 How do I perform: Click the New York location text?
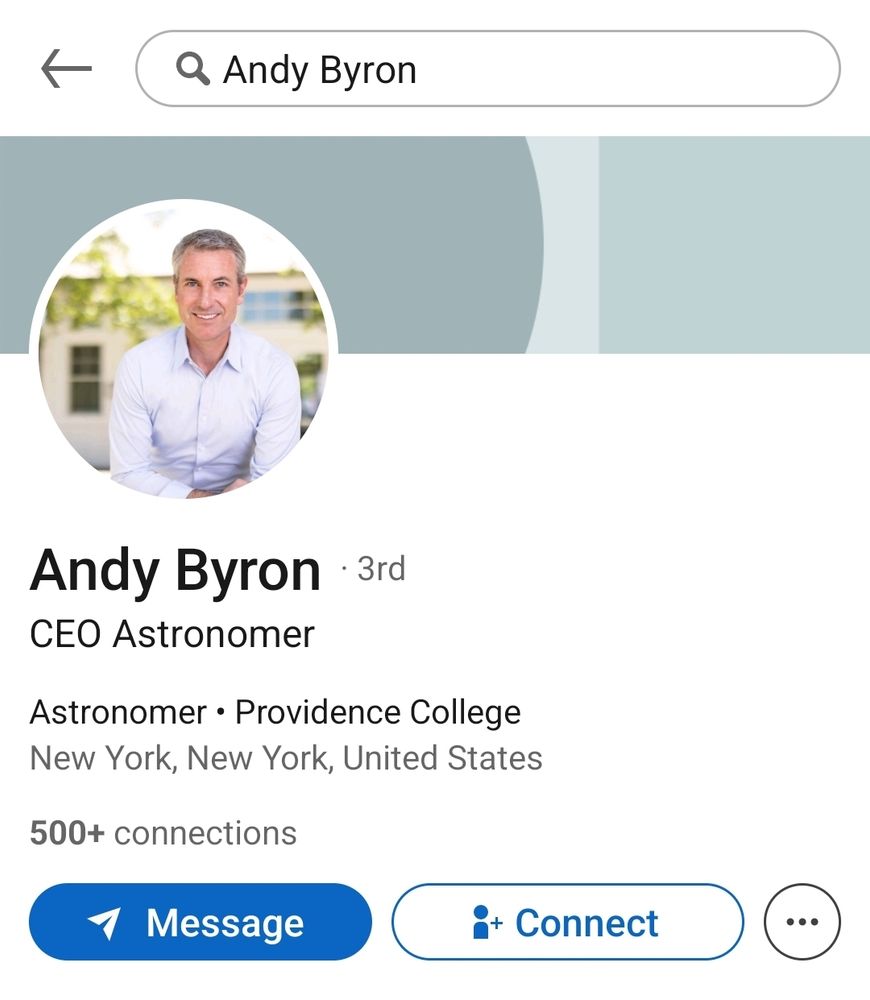286,760
